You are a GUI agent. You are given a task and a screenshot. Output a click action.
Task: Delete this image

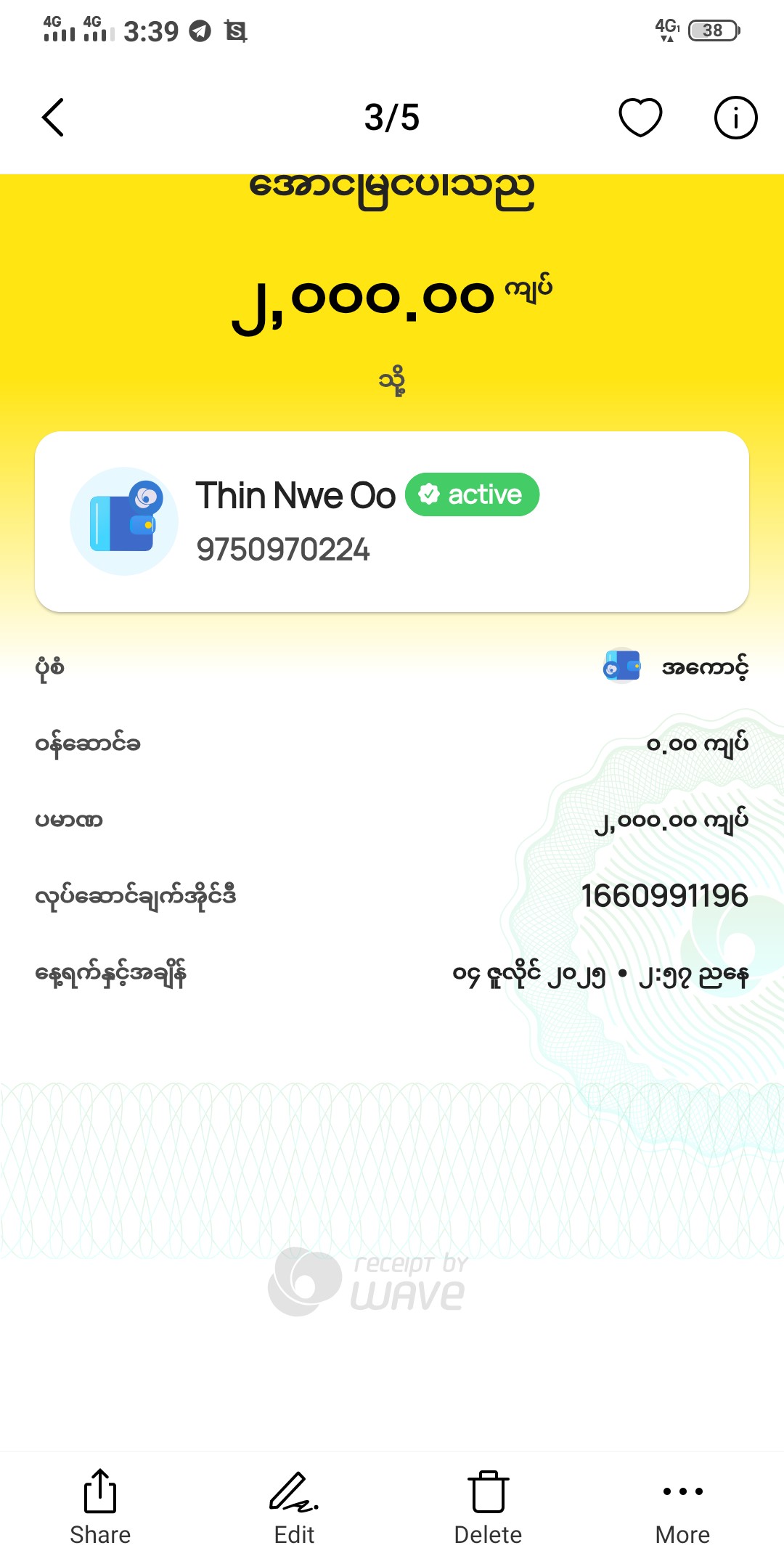point(488,1507)
